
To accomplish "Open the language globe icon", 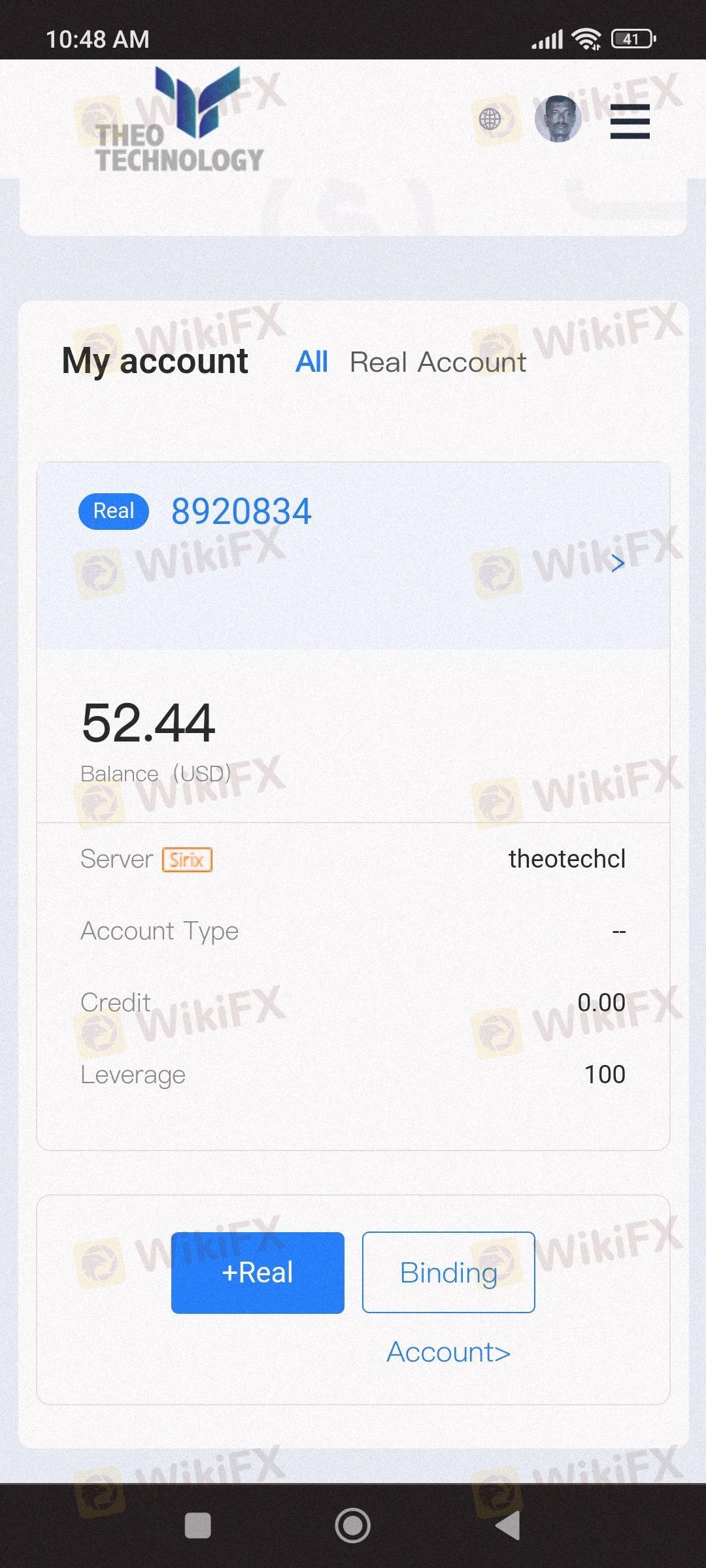I will click(490, 120).
